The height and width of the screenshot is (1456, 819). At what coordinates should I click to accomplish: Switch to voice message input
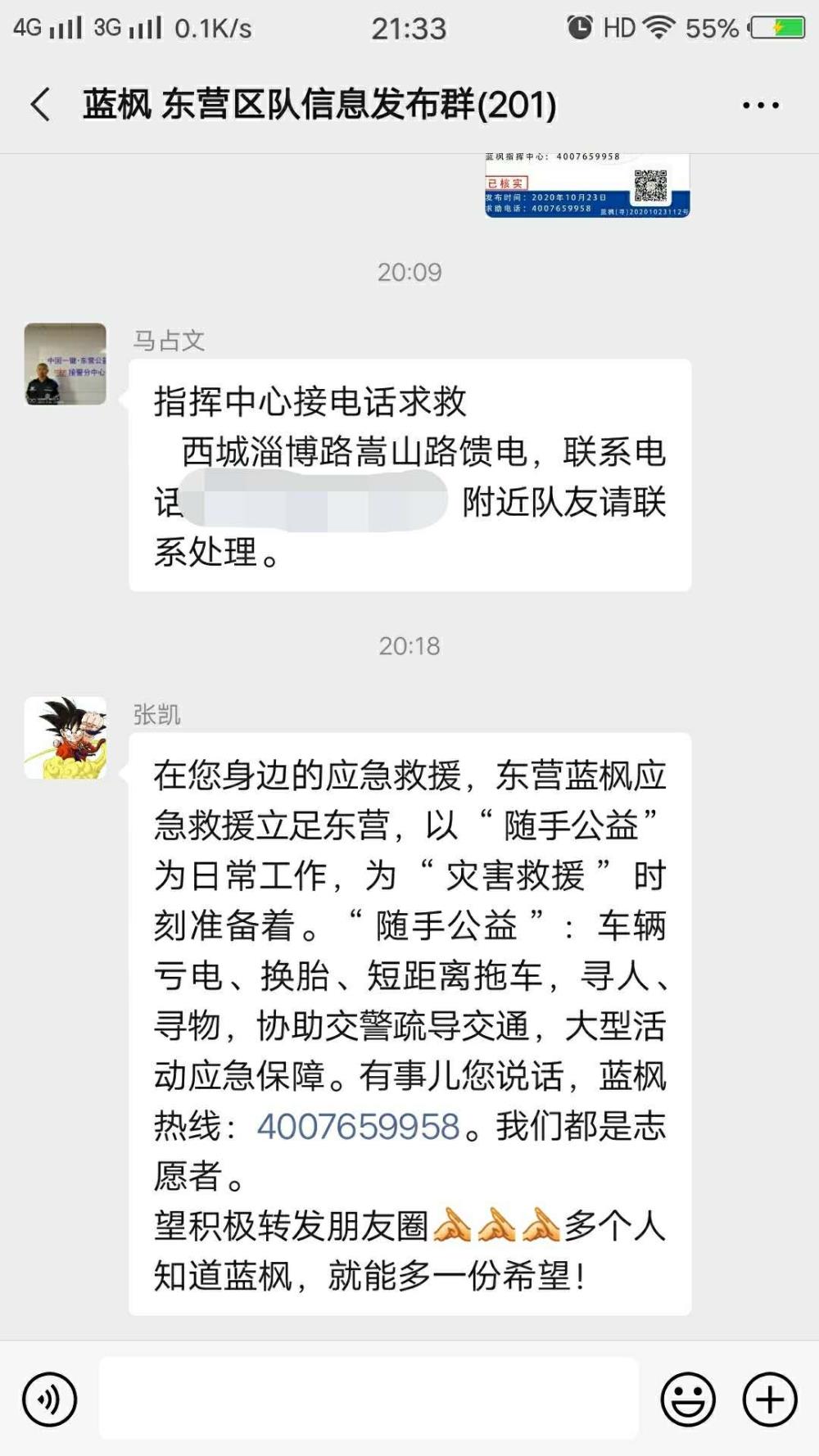pyautogui.click(x=50, y=1399)
